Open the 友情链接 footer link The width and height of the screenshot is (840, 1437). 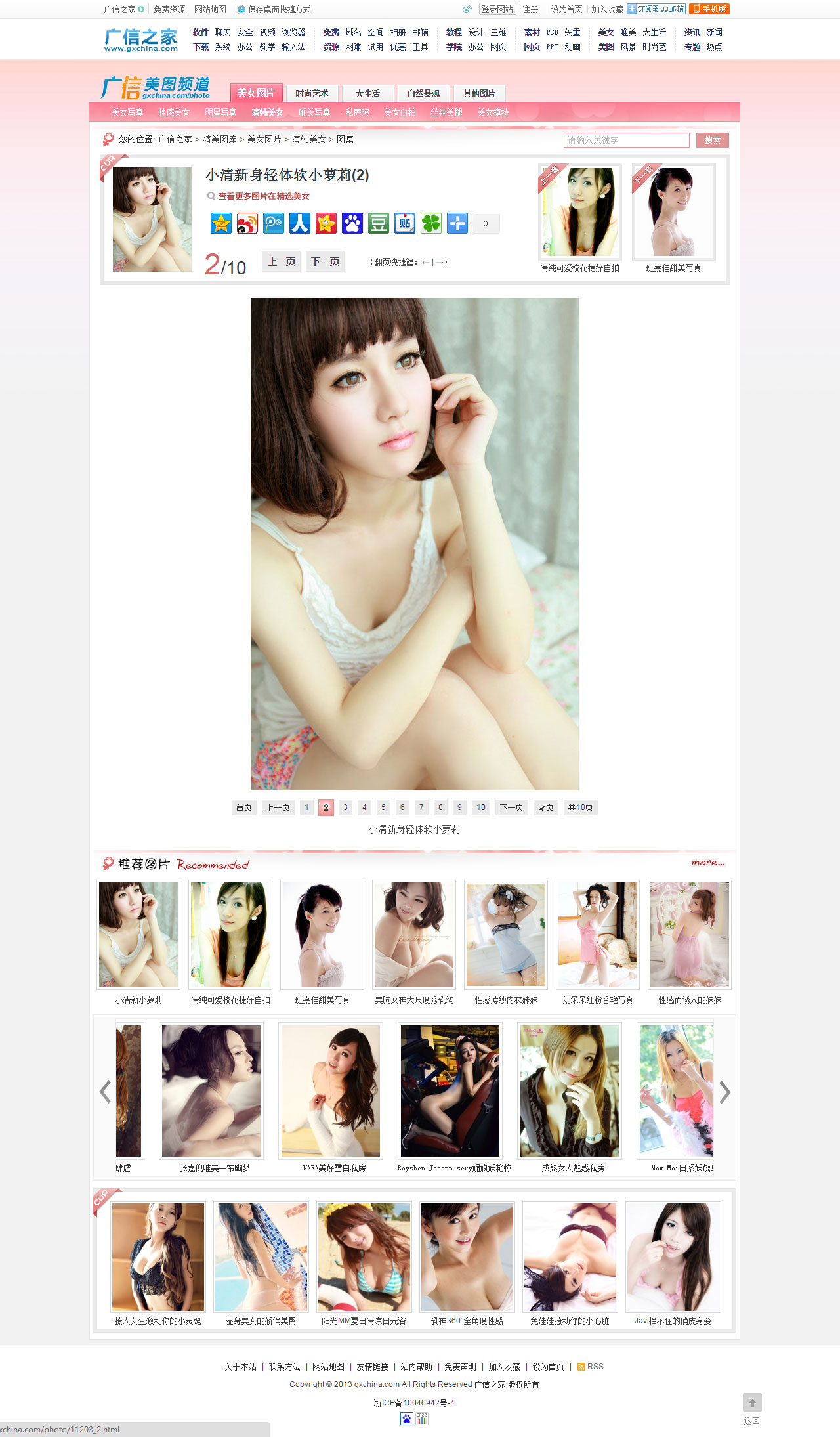[x=372, y=1367]
